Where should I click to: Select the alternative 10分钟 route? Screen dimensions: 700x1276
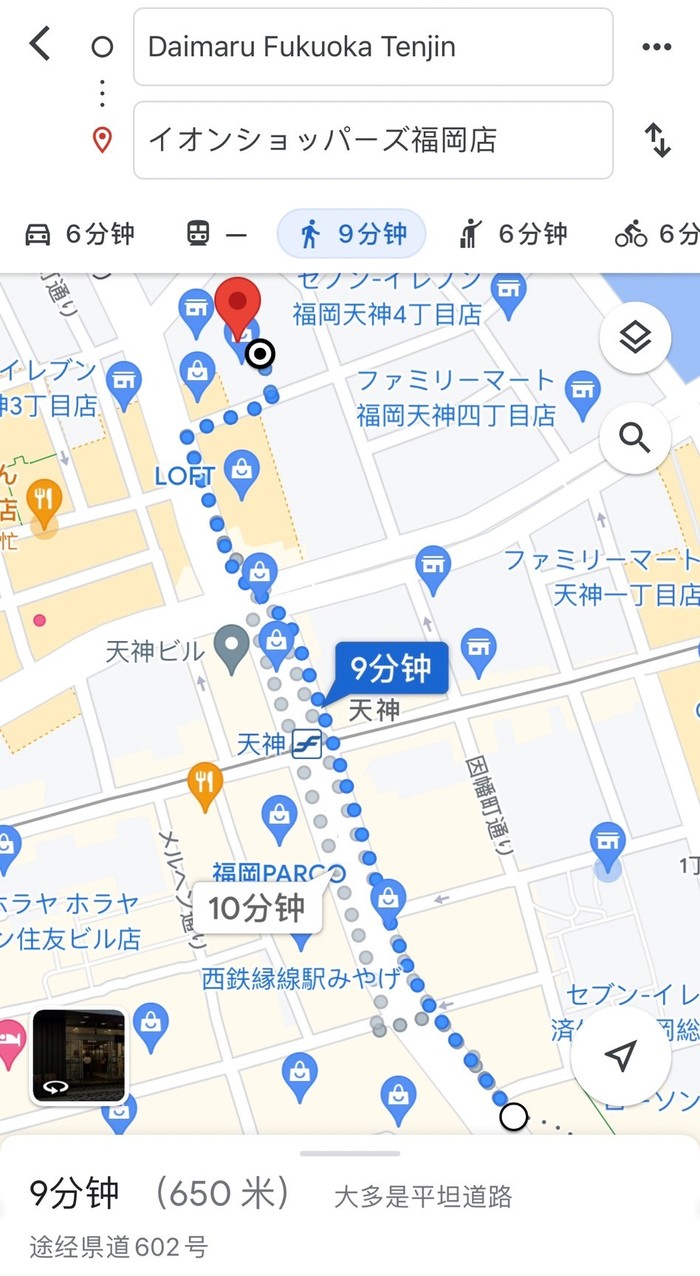click(x=256, y=908)
